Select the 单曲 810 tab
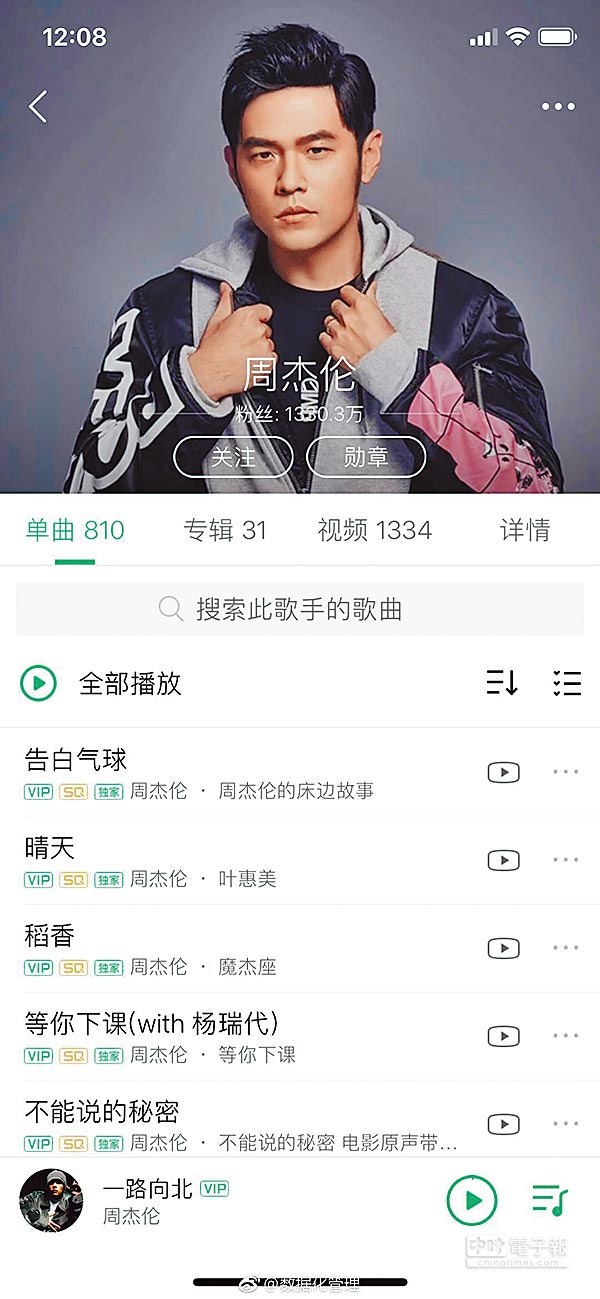The image size is (600, 1299). coord(75,530)
